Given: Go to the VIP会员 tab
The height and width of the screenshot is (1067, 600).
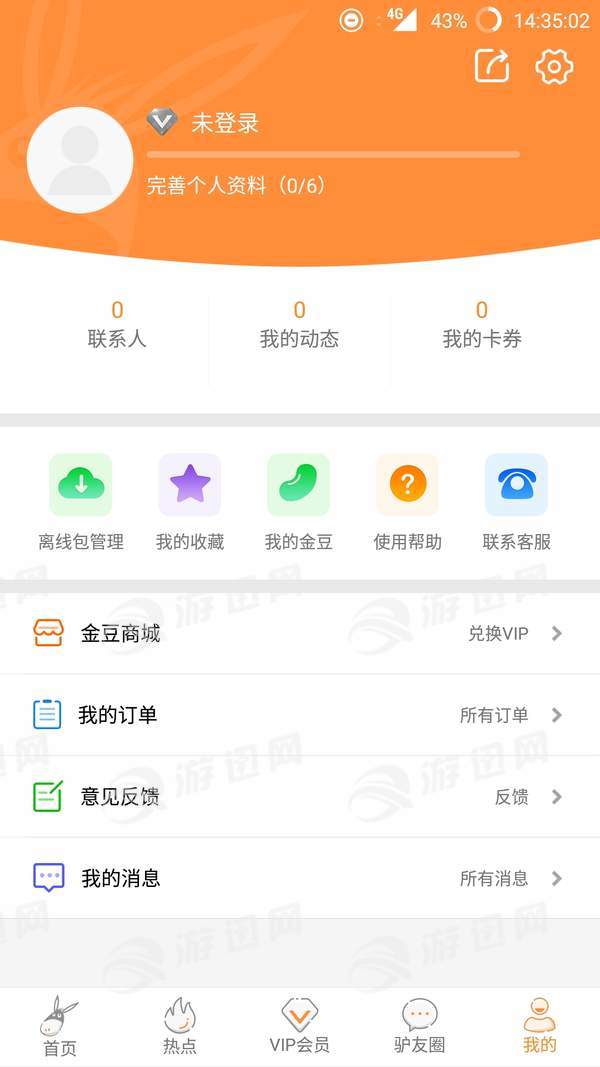Looking at the screenshot, I should (x=300, y=1027).
